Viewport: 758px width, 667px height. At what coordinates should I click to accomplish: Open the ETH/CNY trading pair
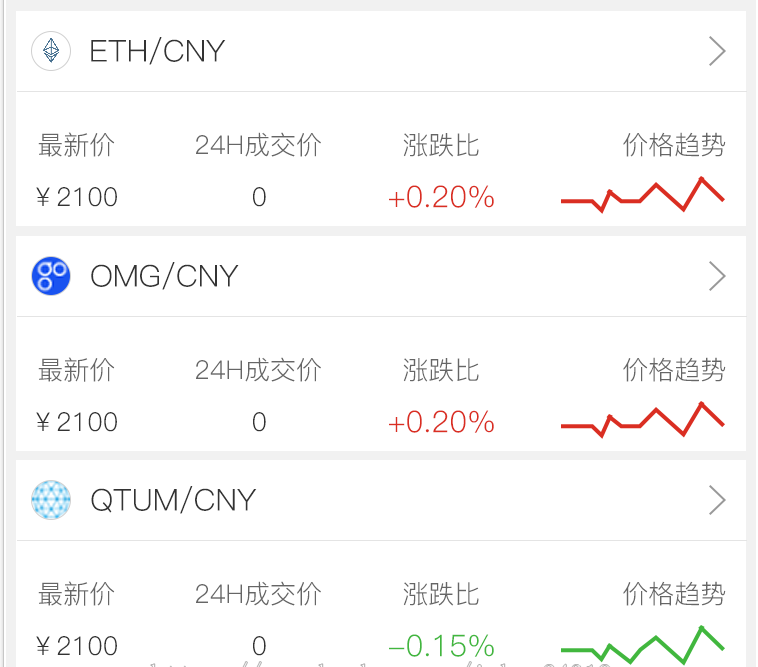(380, 51)
